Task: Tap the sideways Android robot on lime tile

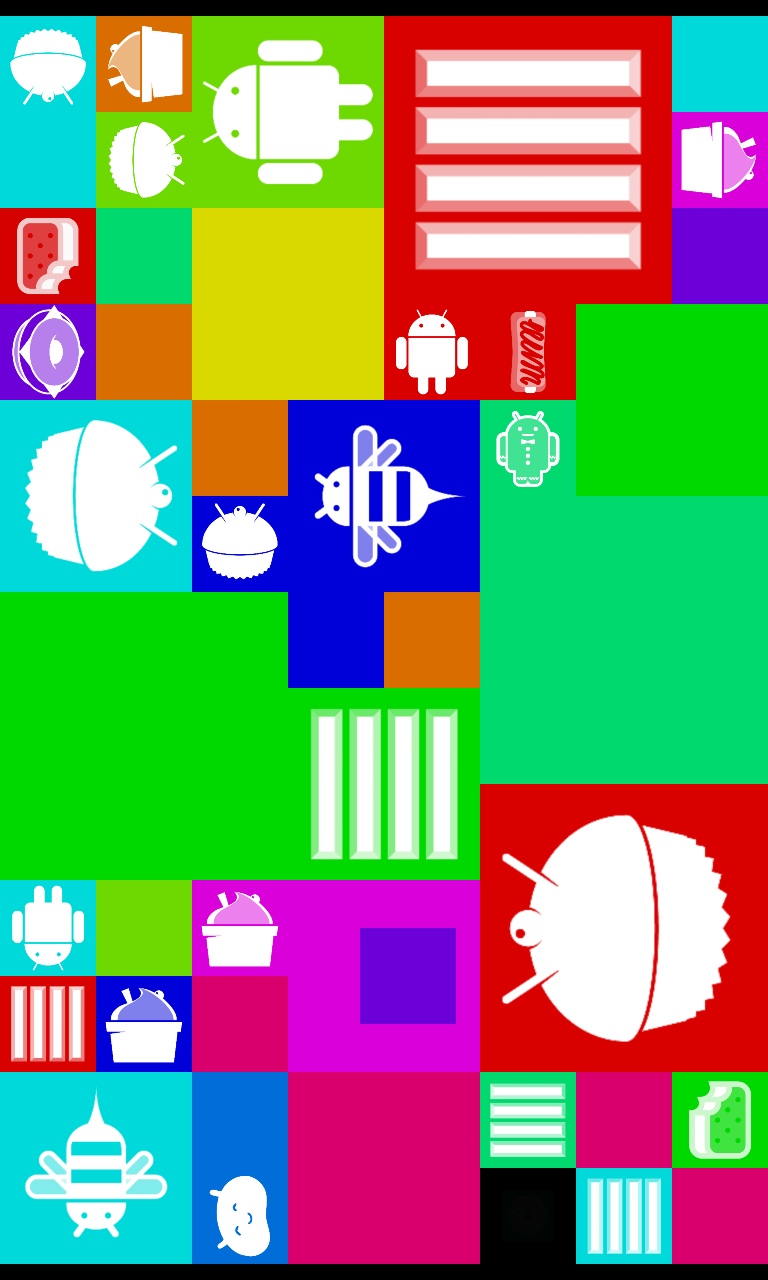Action: [x=288, y=112]
